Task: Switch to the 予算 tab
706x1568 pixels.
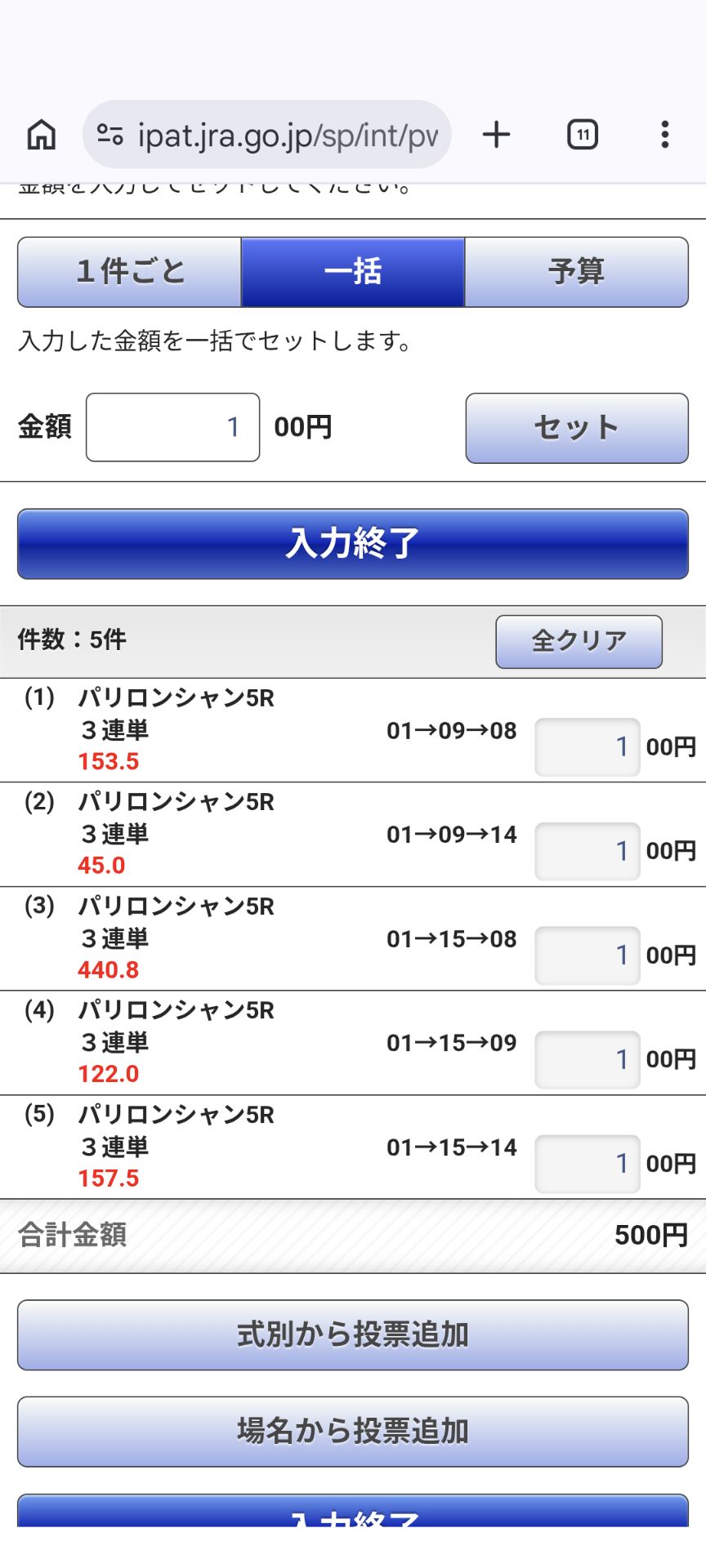Action: pos(577,272)
